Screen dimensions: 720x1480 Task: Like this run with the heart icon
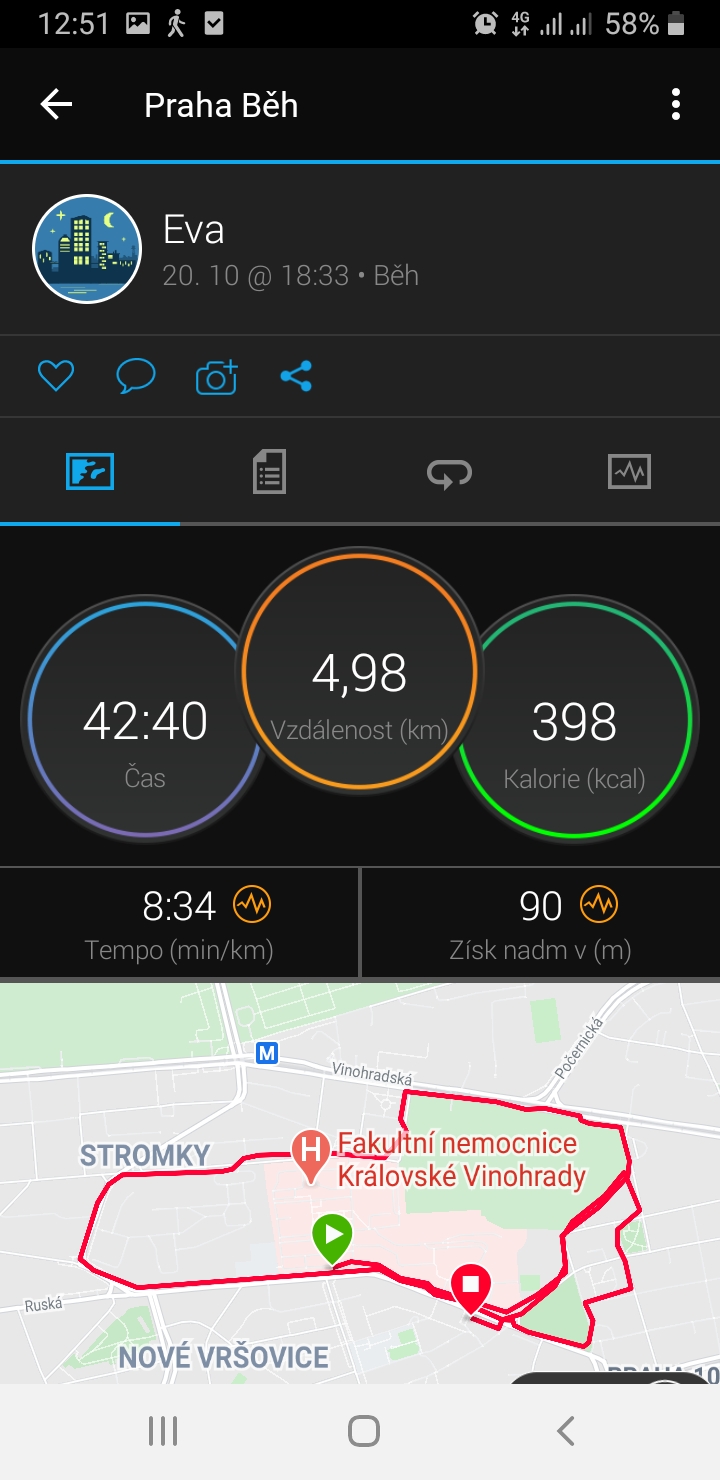pyautogui.click(x=56, y=377)
